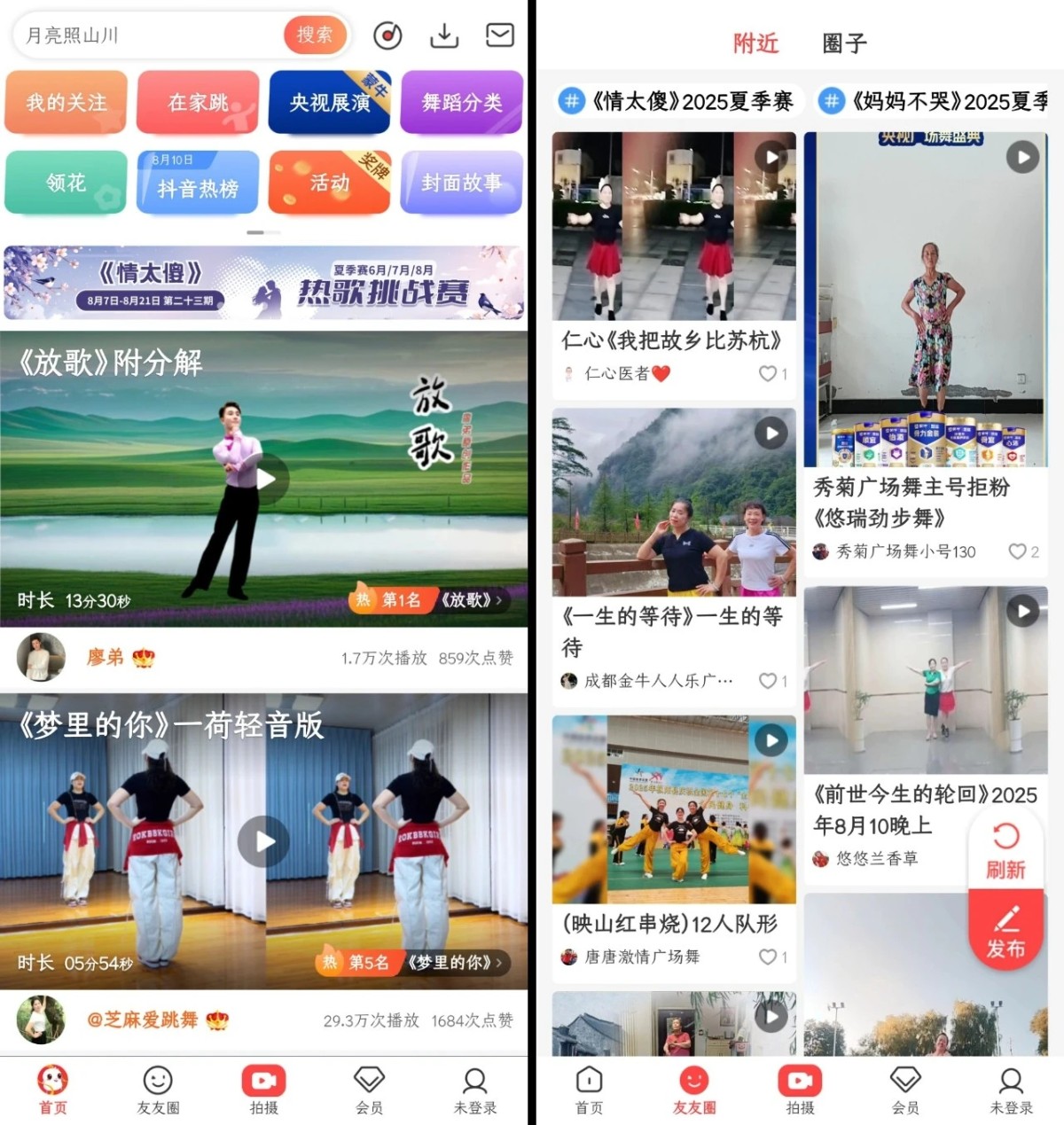Screen dimensions: 1064x1125
Task: Play the 《放歌》附分解 video
Action: pyautogui.click(x=266, y=480)
